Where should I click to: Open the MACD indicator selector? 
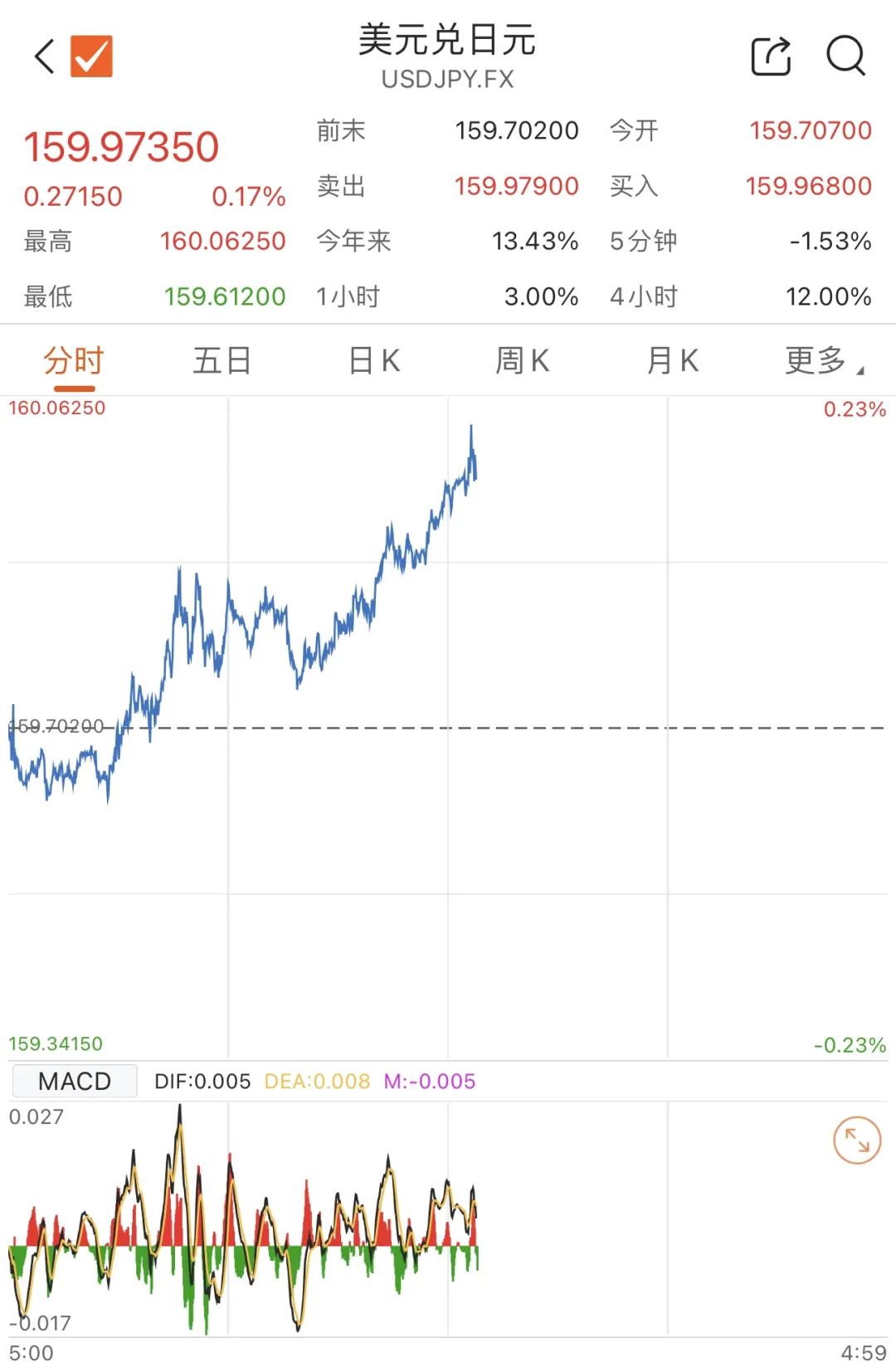point(75,1081)
